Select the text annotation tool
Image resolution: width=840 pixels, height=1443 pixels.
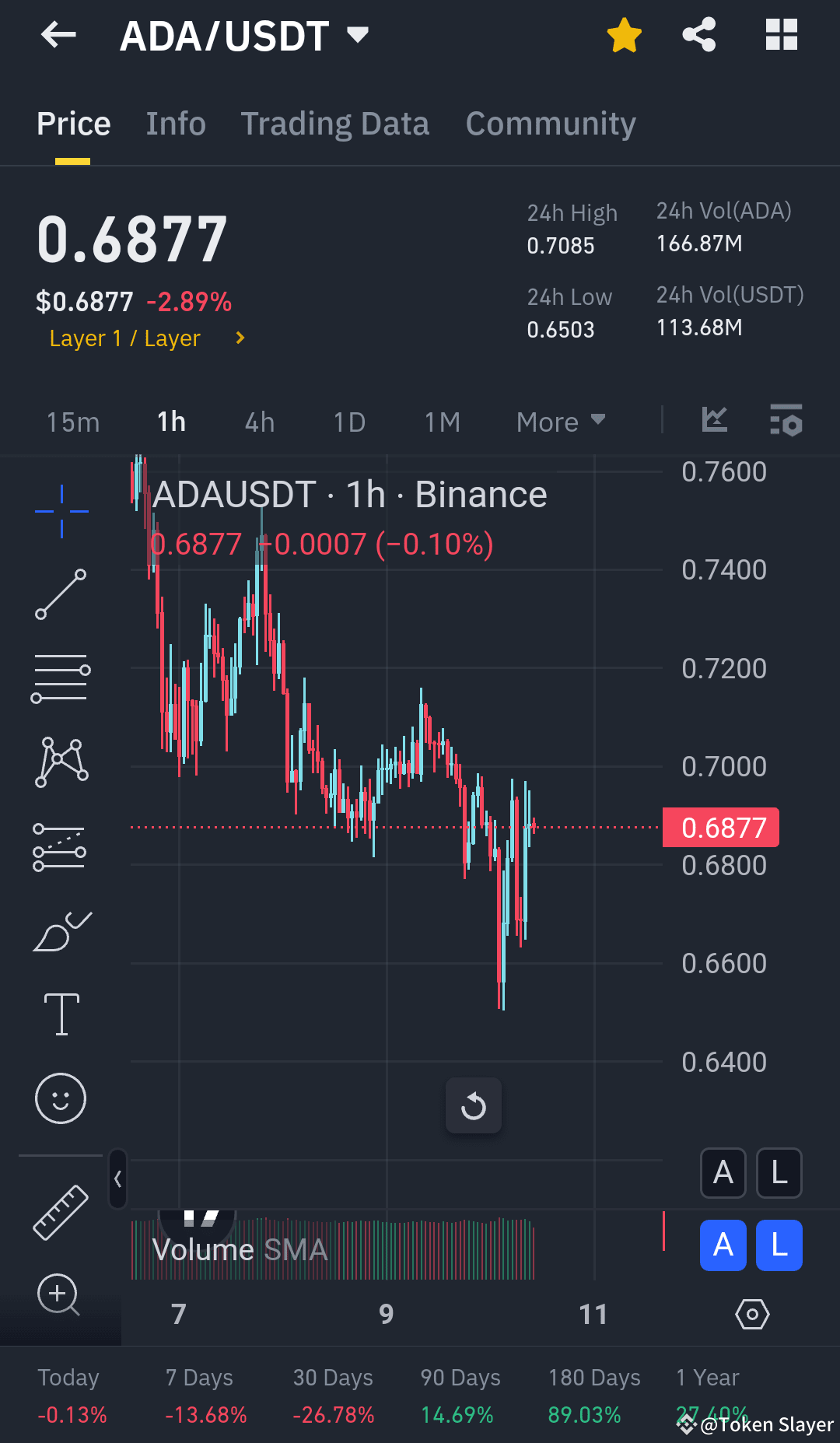click(x=60, y=1014)
